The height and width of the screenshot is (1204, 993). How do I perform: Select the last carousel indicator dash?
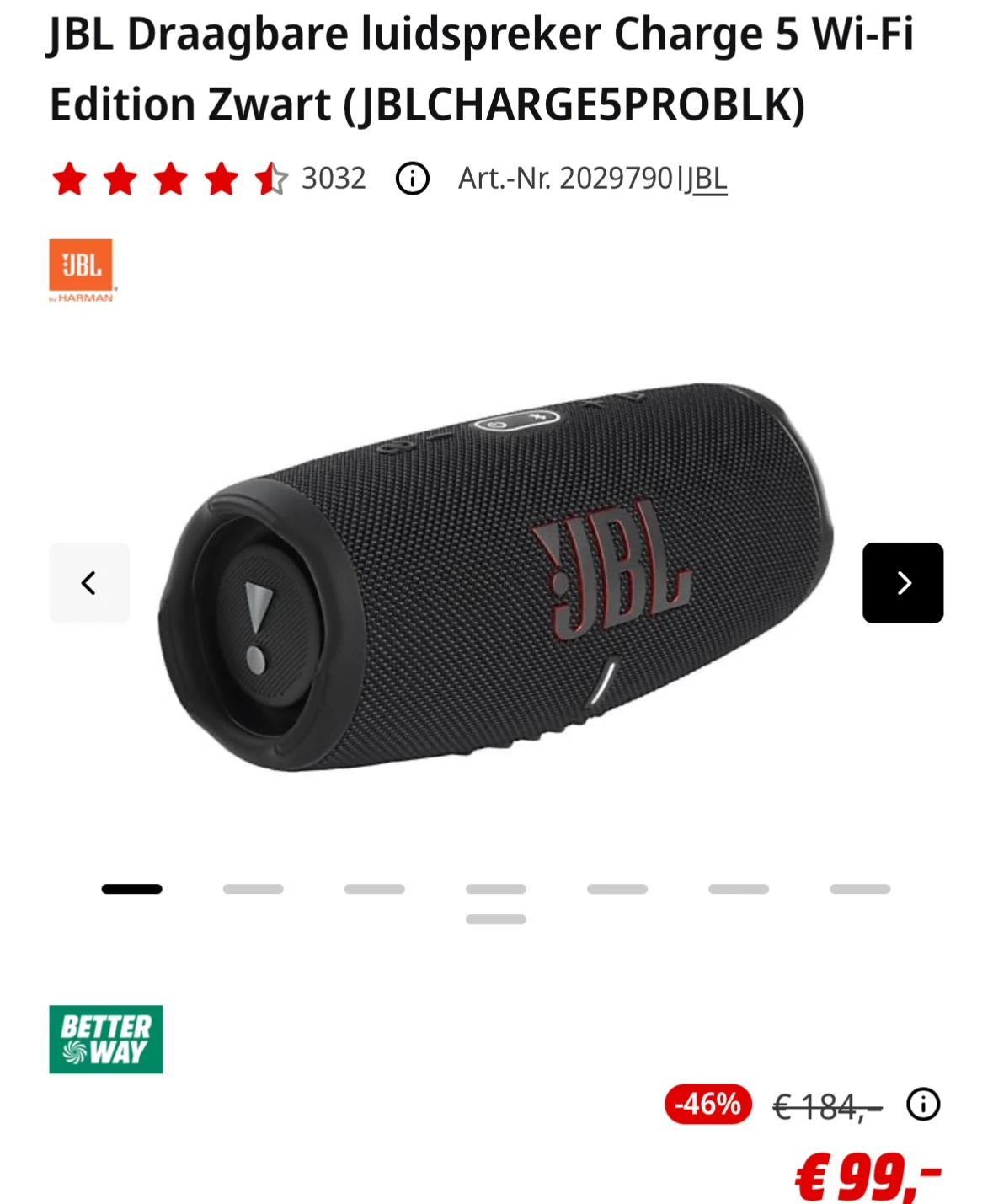click(861, 887)
